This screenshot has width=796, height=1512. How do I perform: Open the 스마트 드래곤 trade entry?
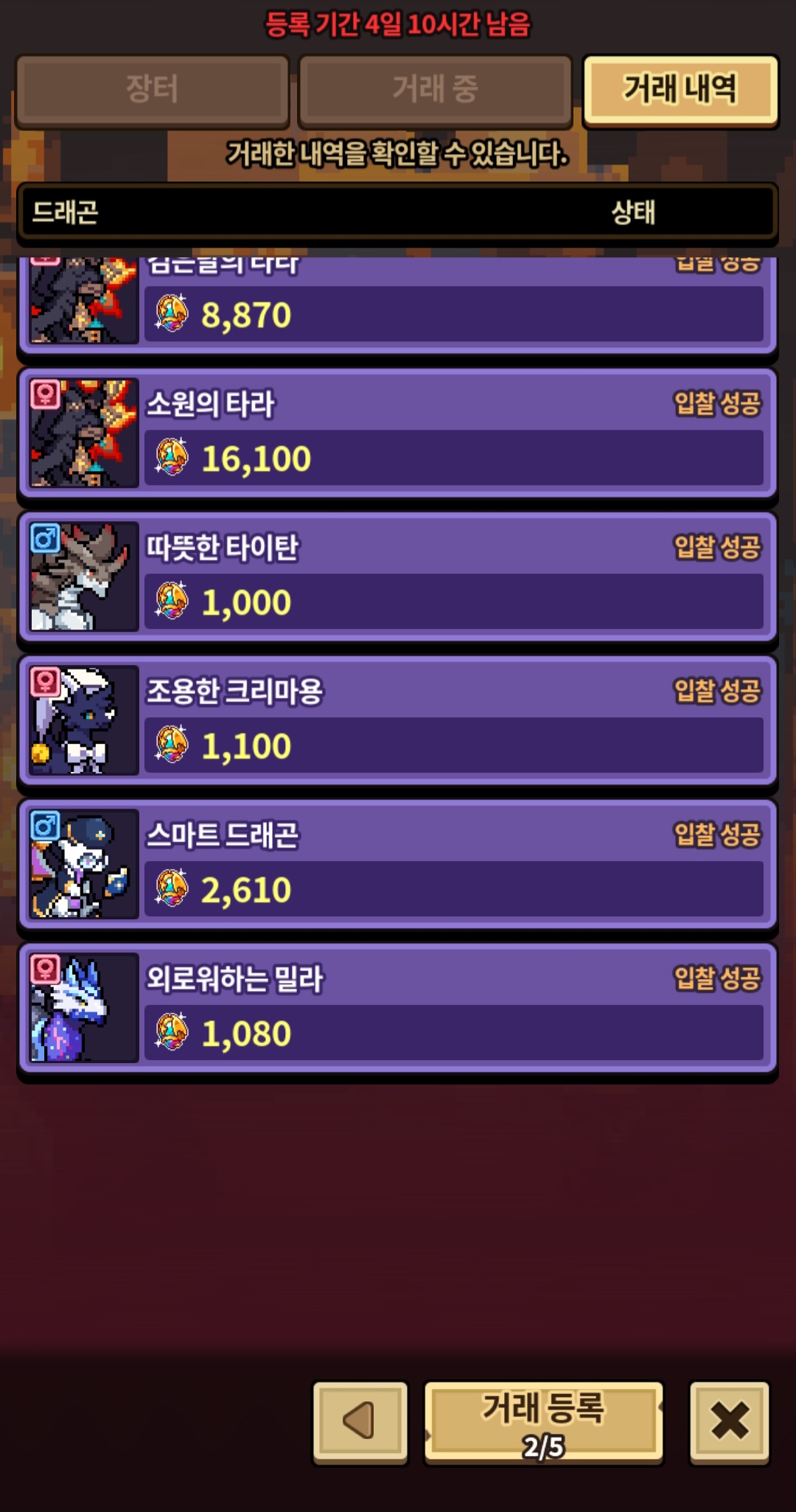click(398, 864)
